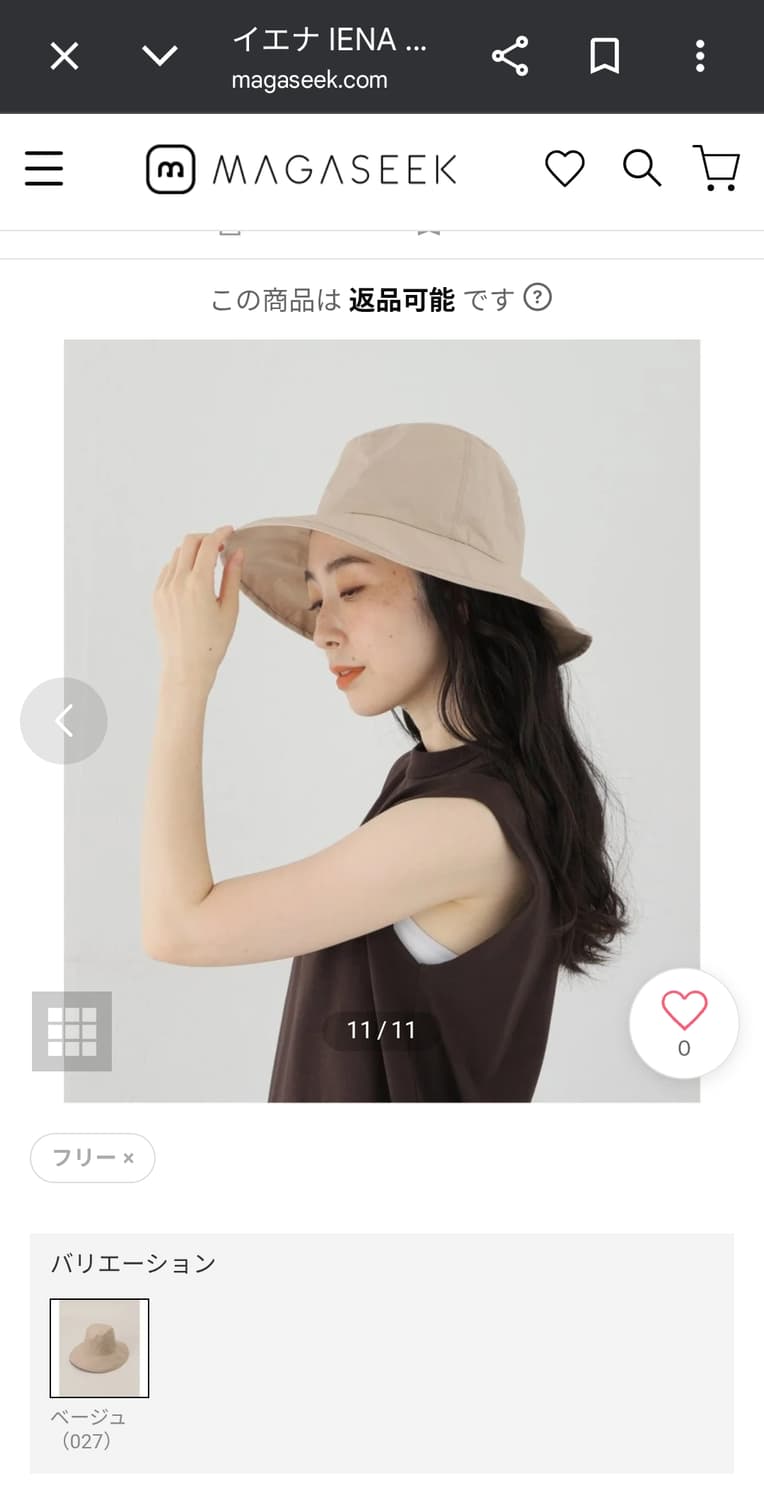Show previous image with the left arrow
The image size is (764, 1500).
(63, 720)
